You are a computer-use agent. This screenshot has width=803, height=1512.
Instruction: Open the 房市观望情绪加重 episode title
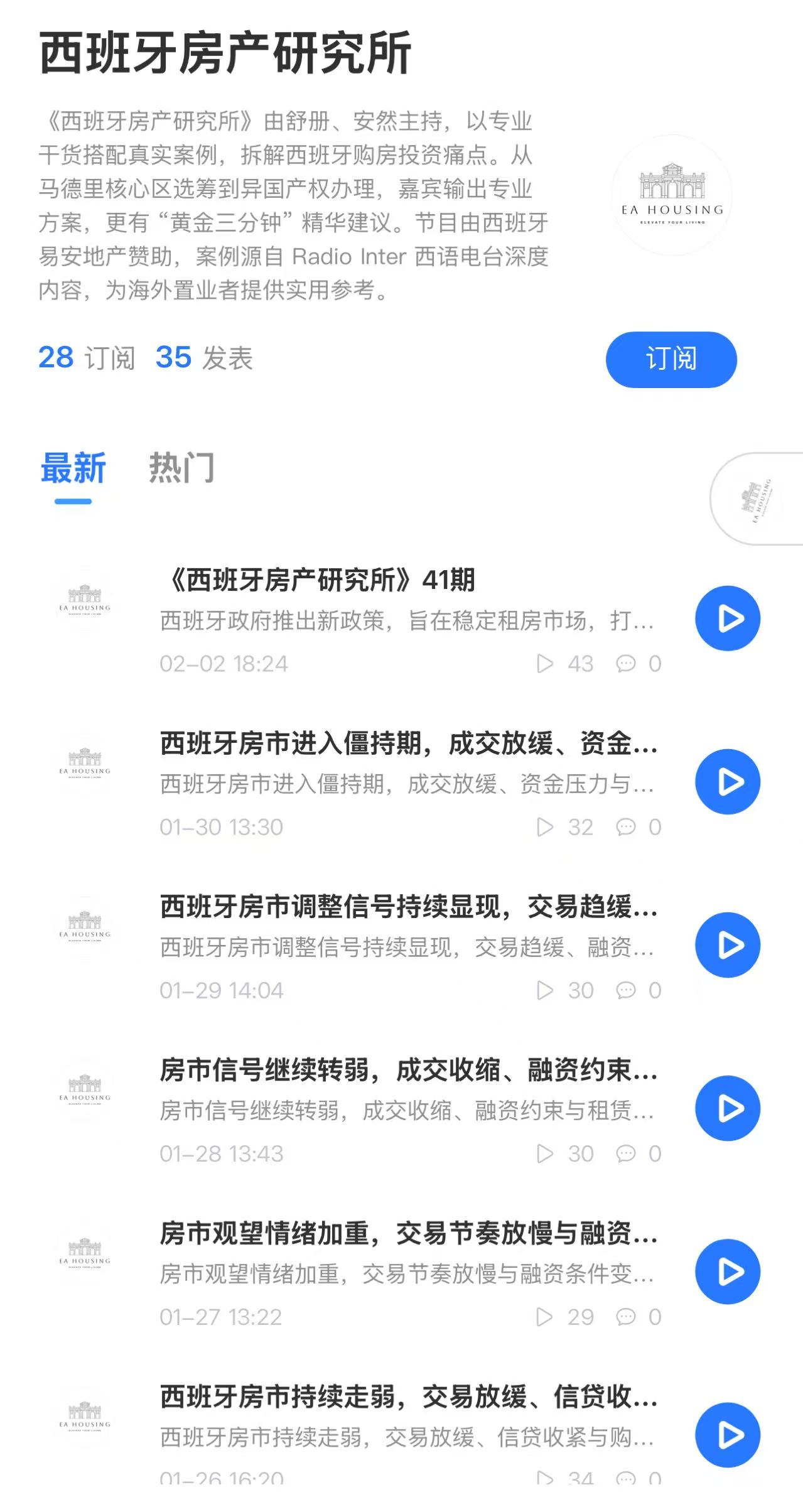click(408, 1236)
